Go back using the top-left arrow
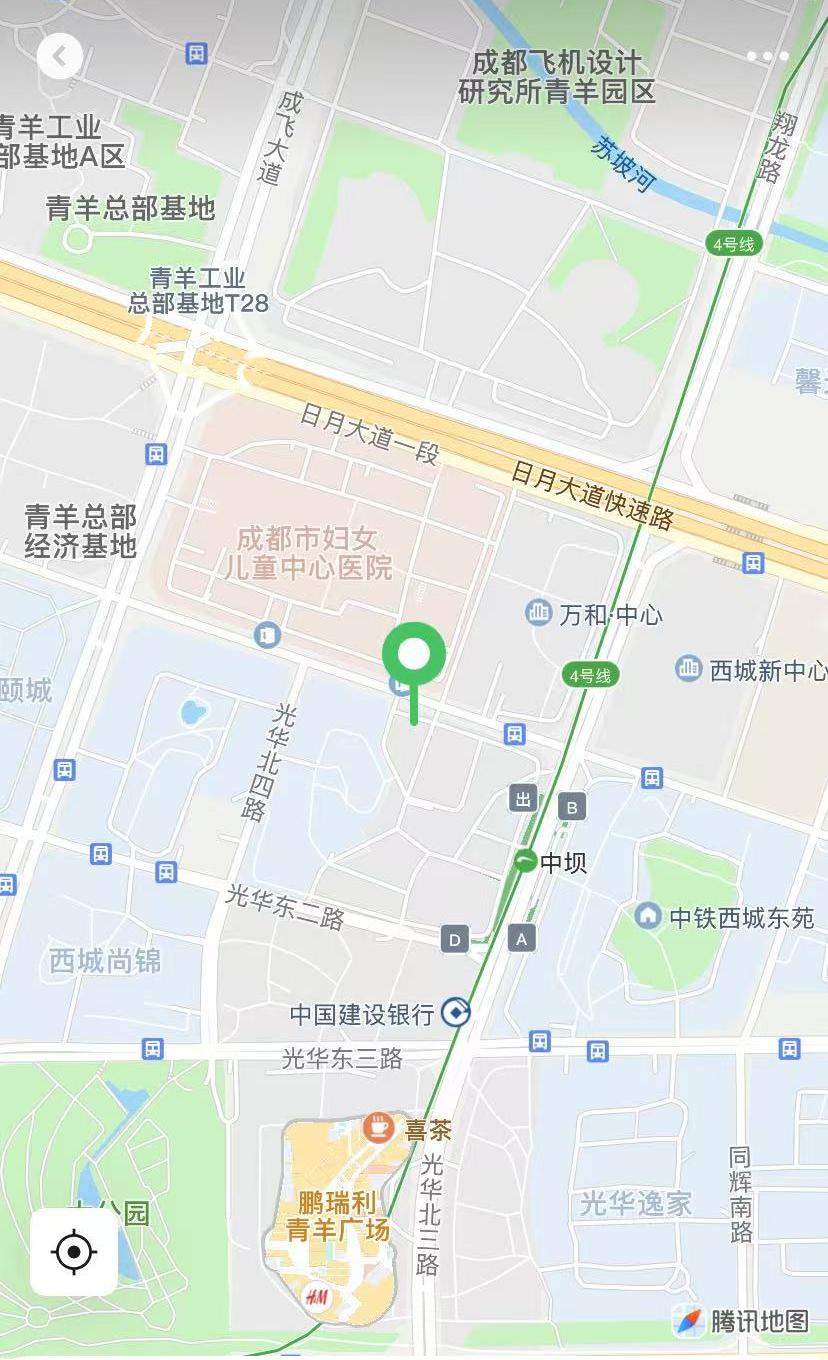Screen dimensions: 828x1360 (60, 56)
